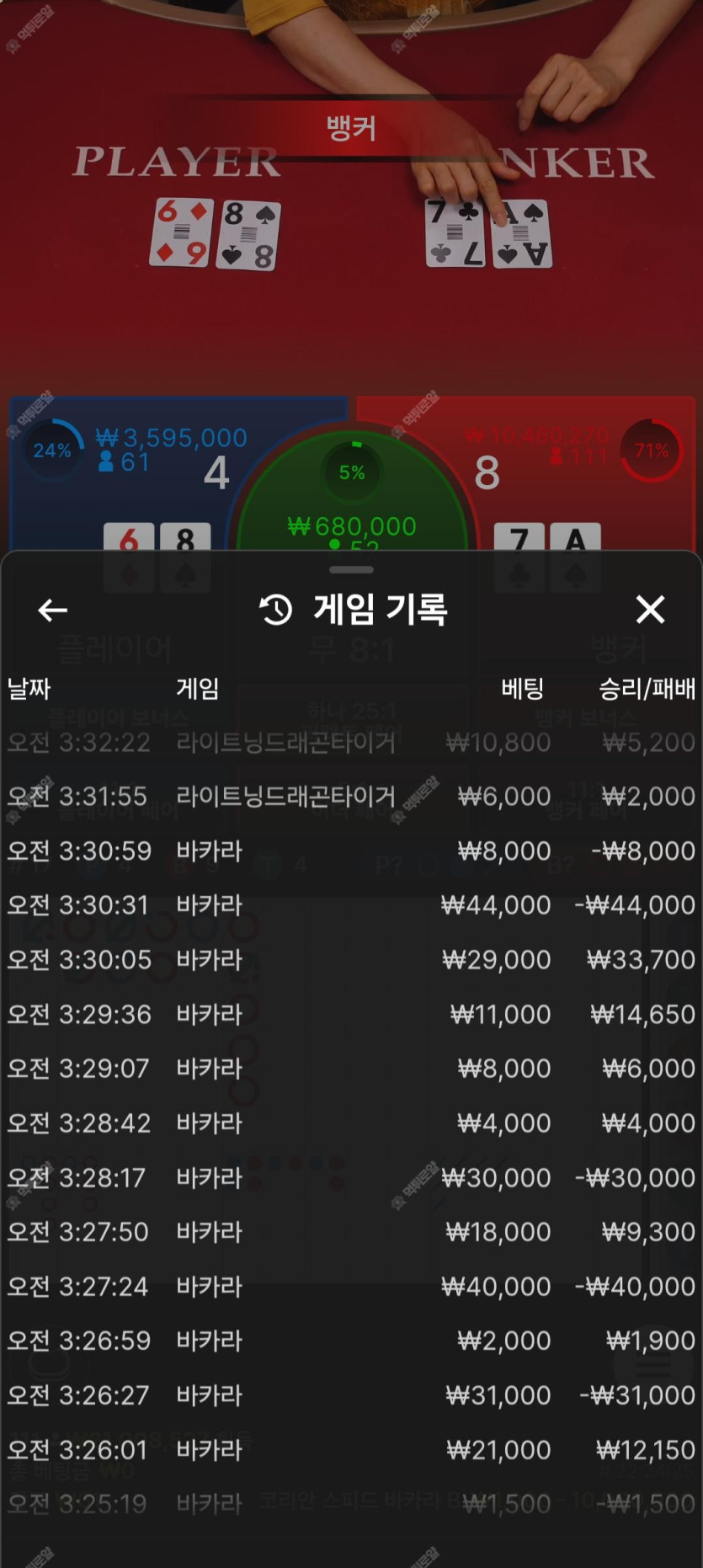Open the 3:31:55 Lightning Dragon Tiger record
The height and width of the screenshot is (1568, 703).
tap(351, 797)
